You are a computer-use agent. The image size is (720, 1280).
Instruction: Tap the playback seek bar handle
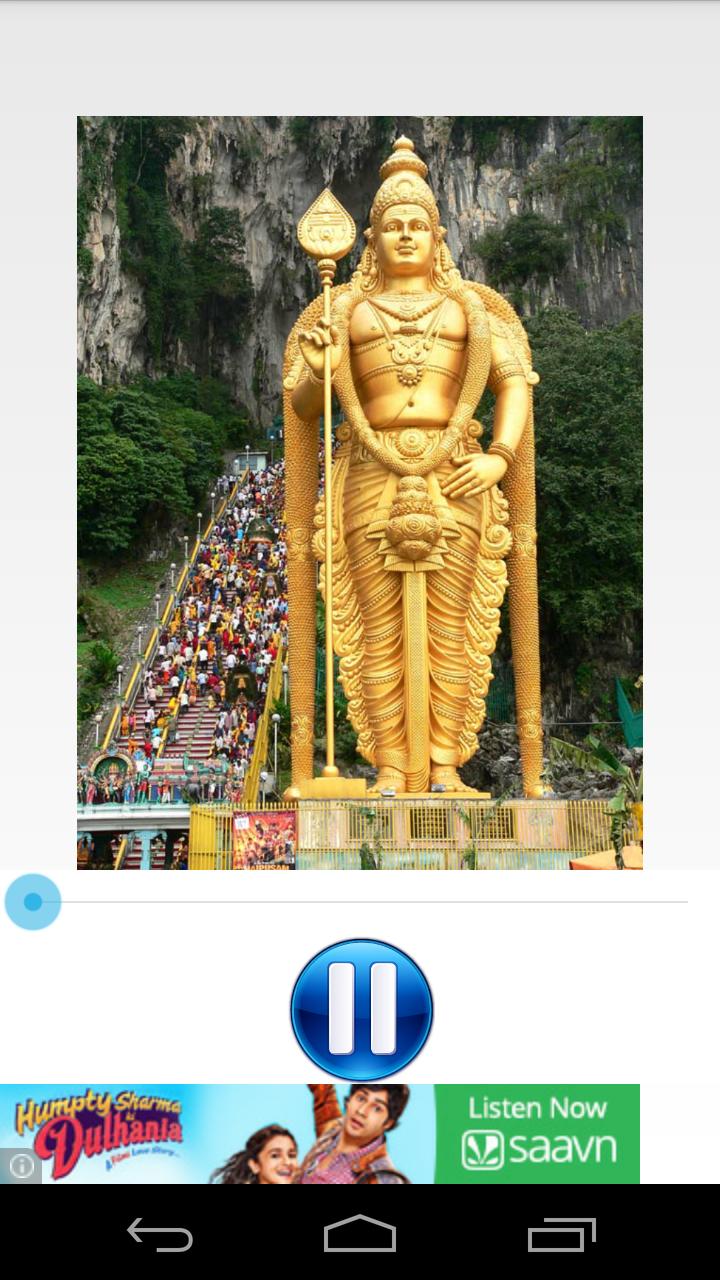coord(33,902)
